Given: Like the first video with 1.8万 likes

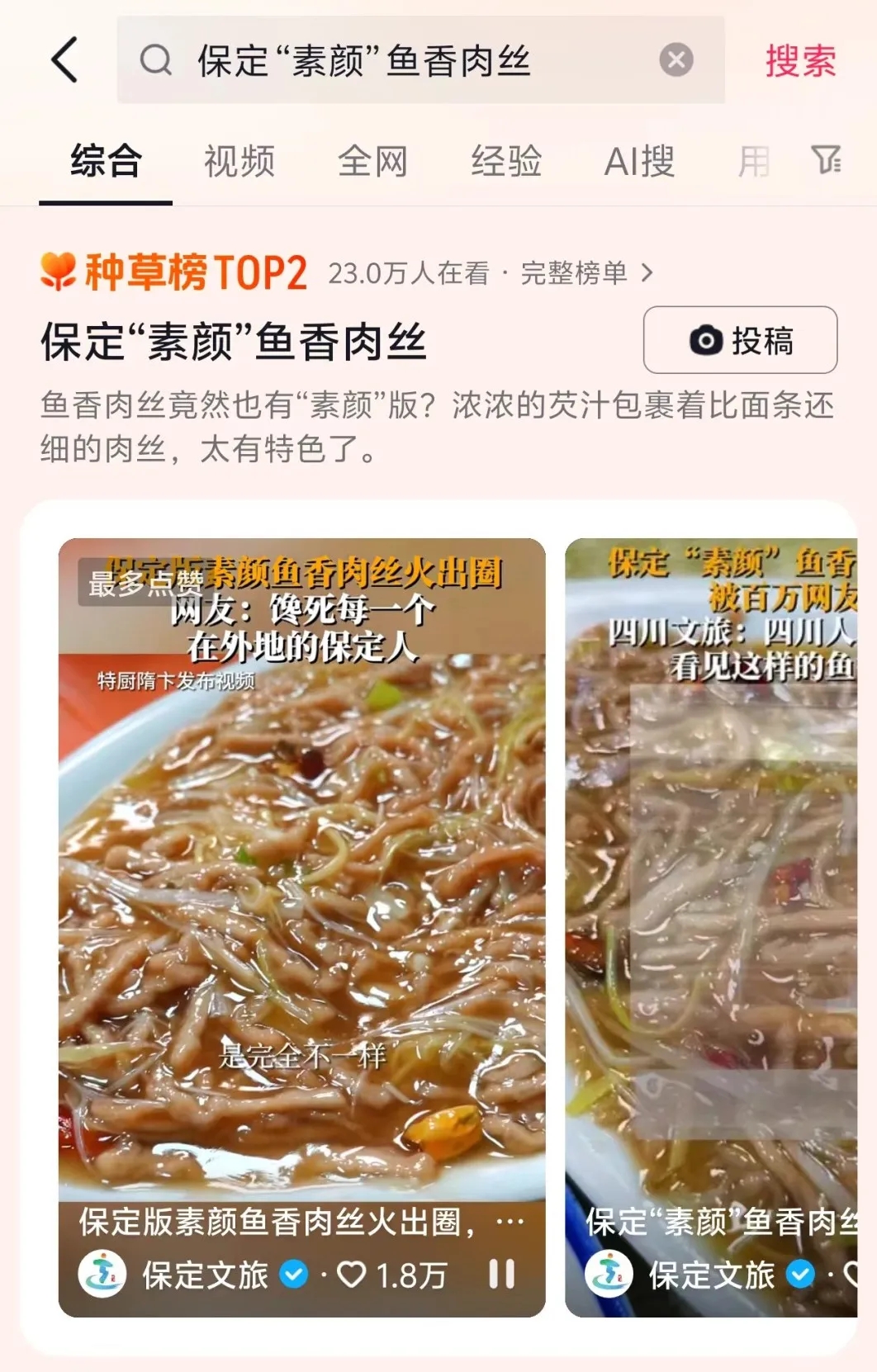Looking at the screenshot, I should tap(352, 1275).
